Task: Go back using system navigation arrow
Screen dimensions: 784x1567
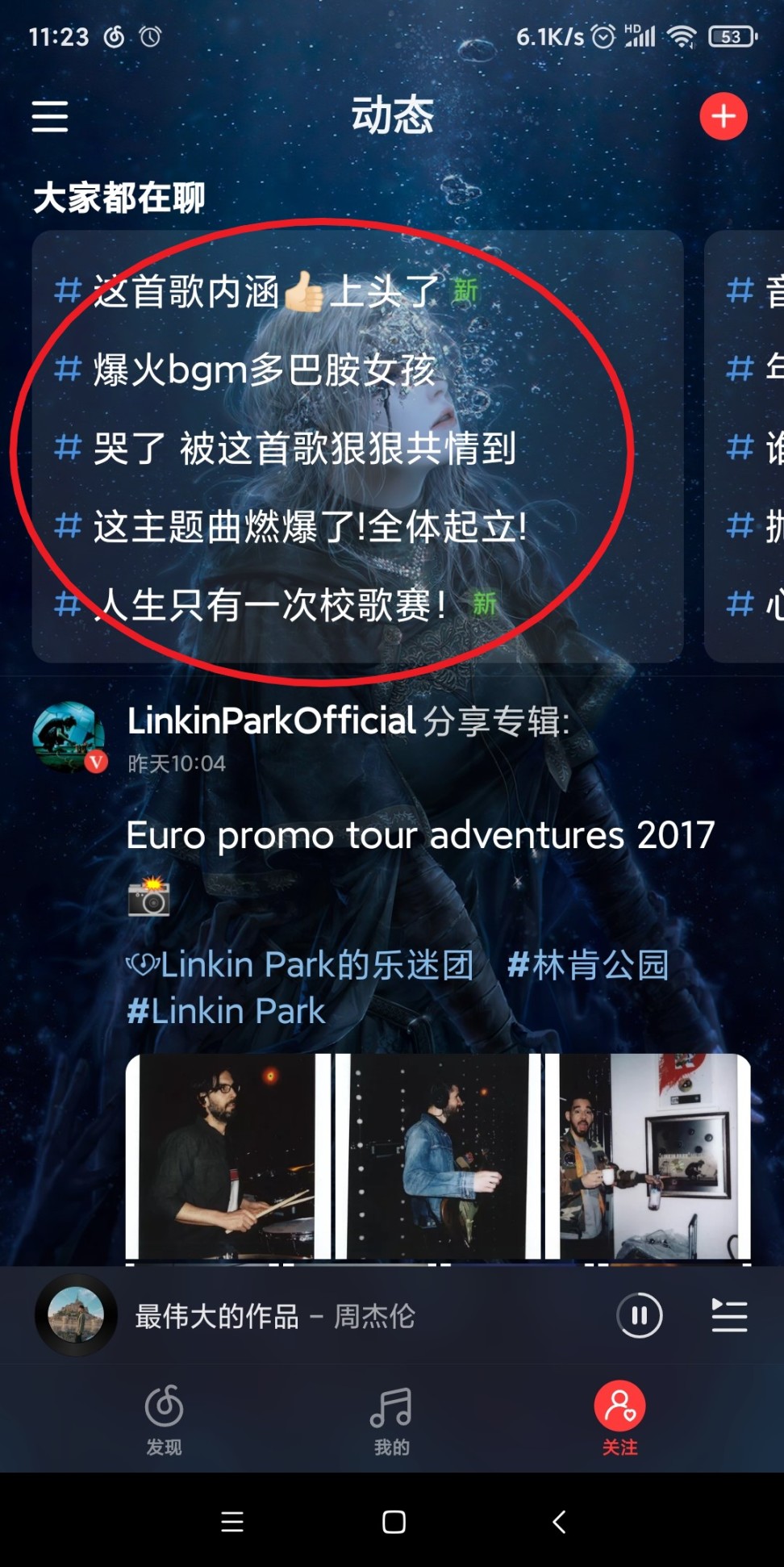Action: 559,1522
